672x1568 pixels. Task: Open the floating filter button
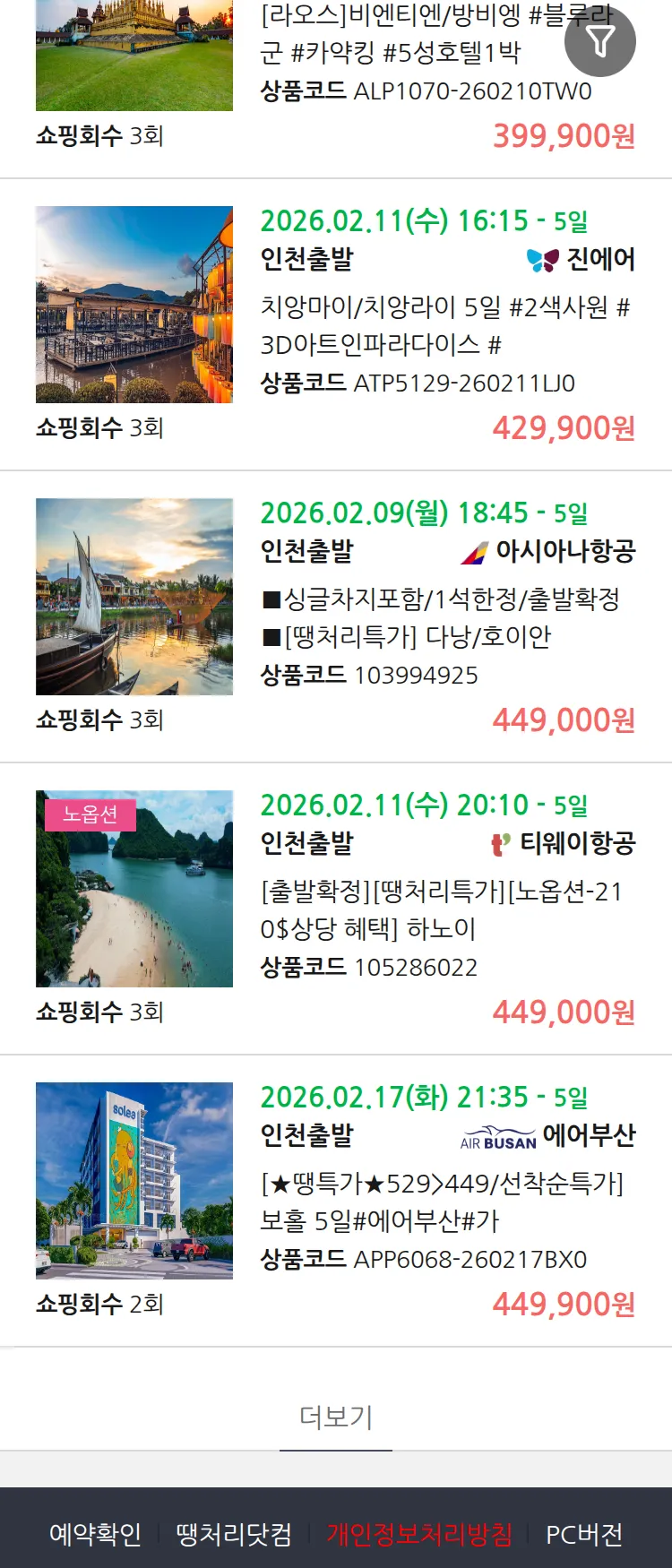click(x=600, y=41)
